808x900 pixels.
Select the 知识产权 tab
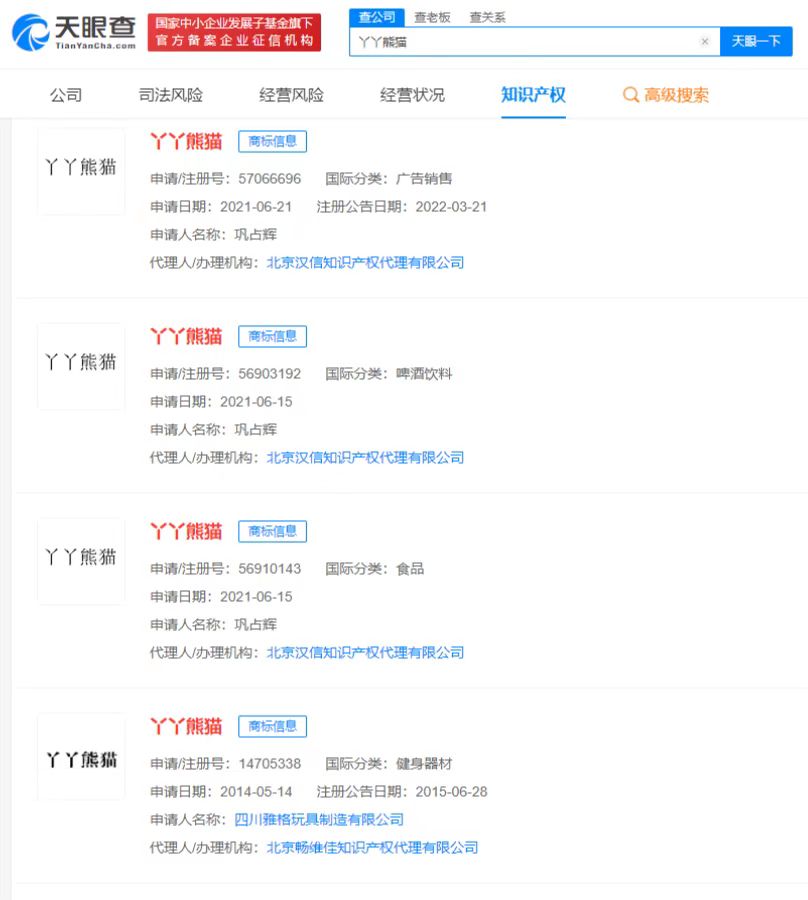pos(533,95)
